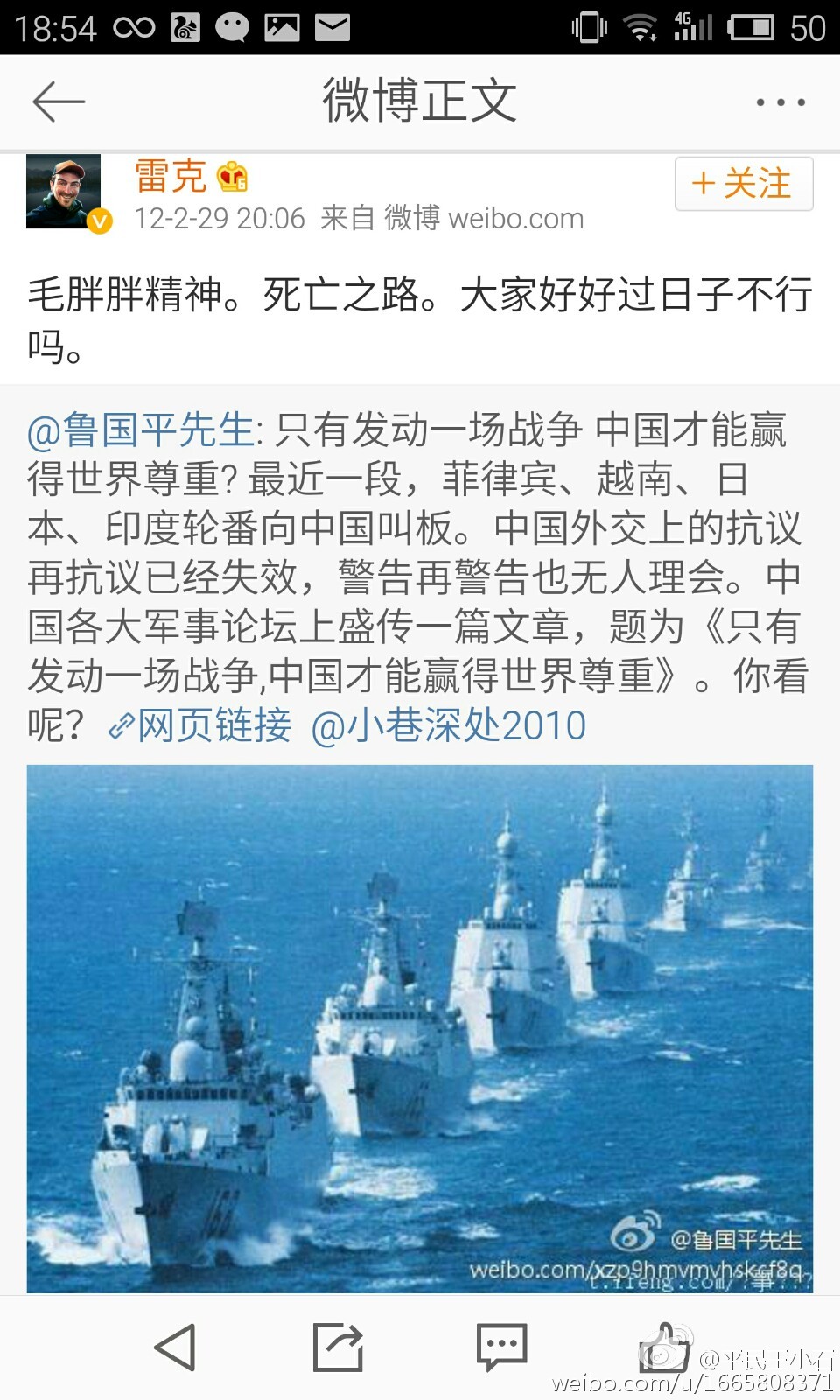This screenshot has width=840, height=1400.
Task: Open the username 雷克
Action: pos(171,176)
